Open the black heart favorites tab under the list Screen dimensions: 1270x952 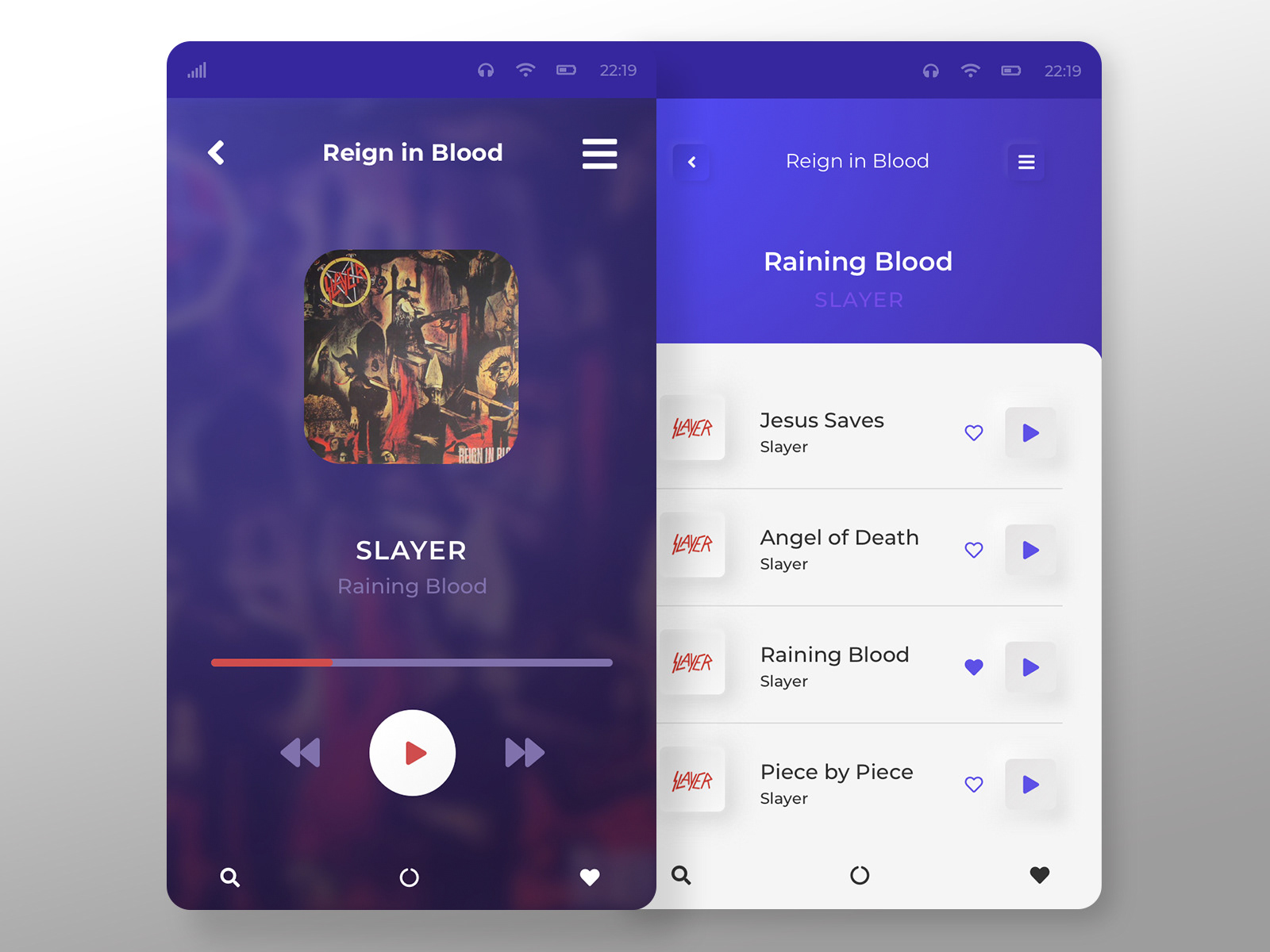(1040, 875)
